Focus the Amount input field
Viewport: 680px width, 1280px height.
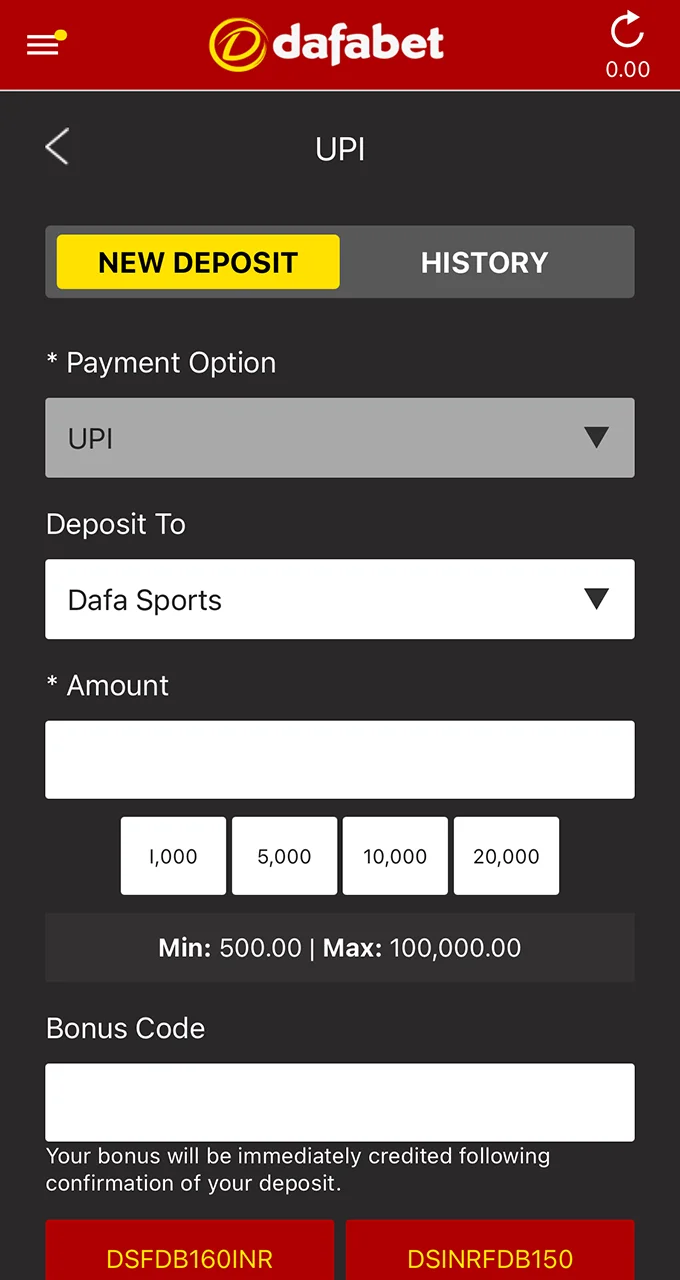tap(340, 760)
